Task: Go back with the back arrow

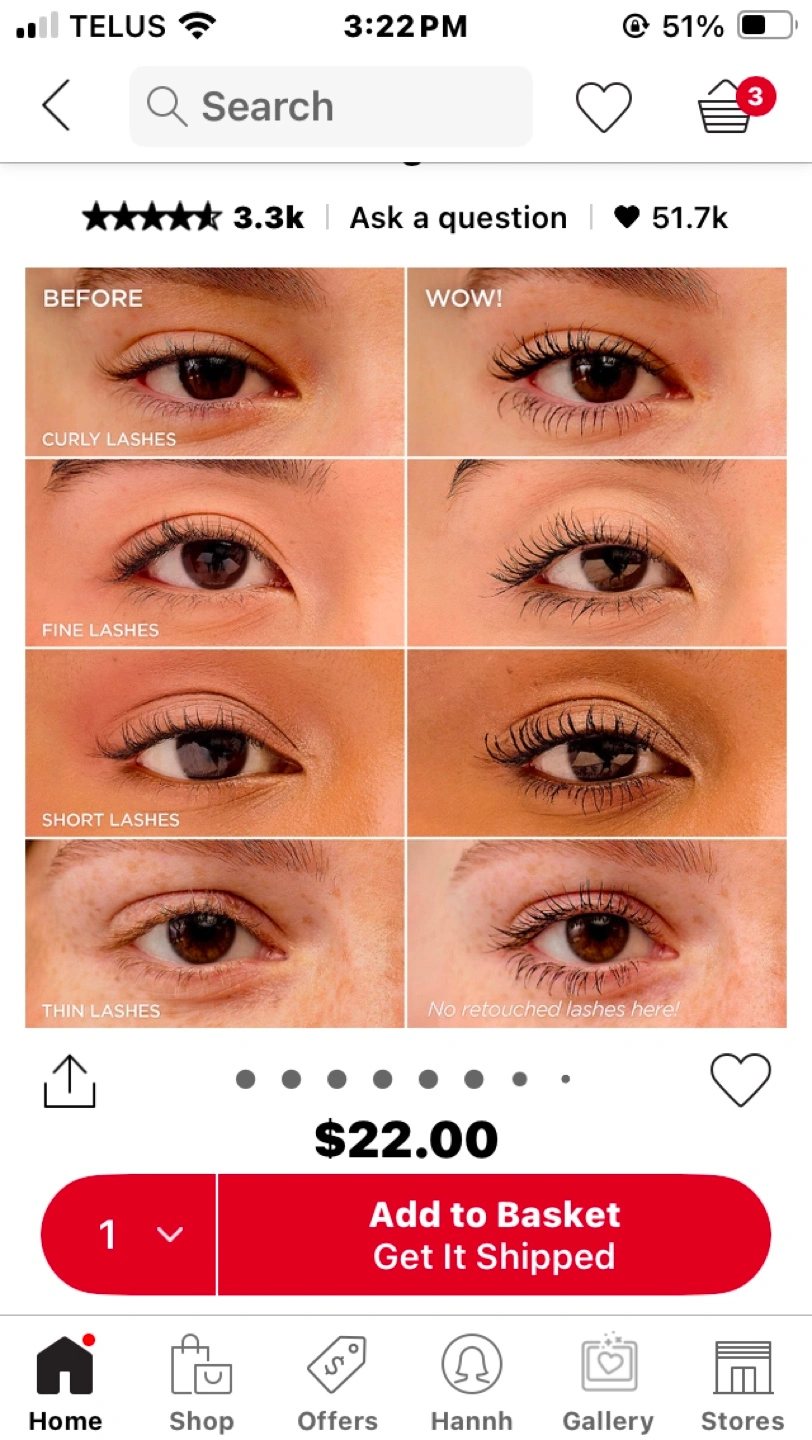Action: pos(56,106)
